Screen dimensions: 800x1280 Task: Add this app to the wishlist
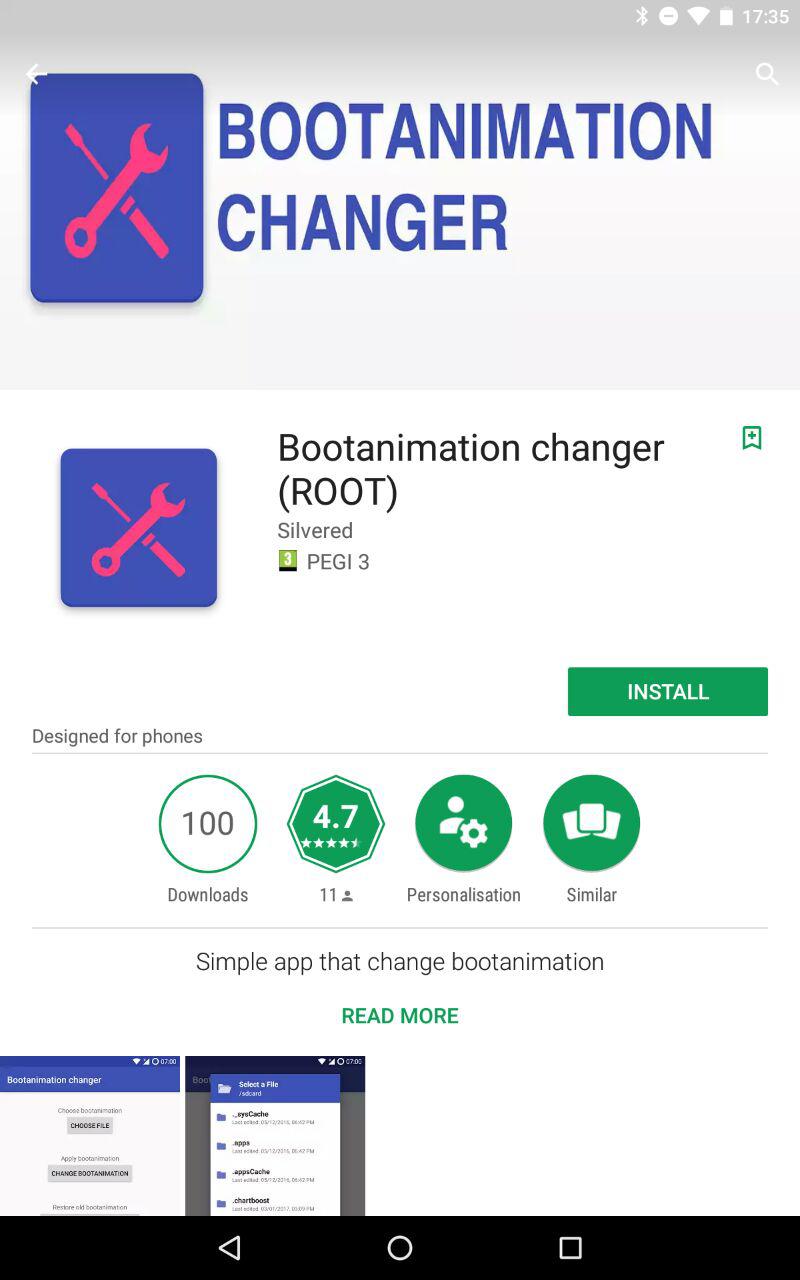(752, 438)
